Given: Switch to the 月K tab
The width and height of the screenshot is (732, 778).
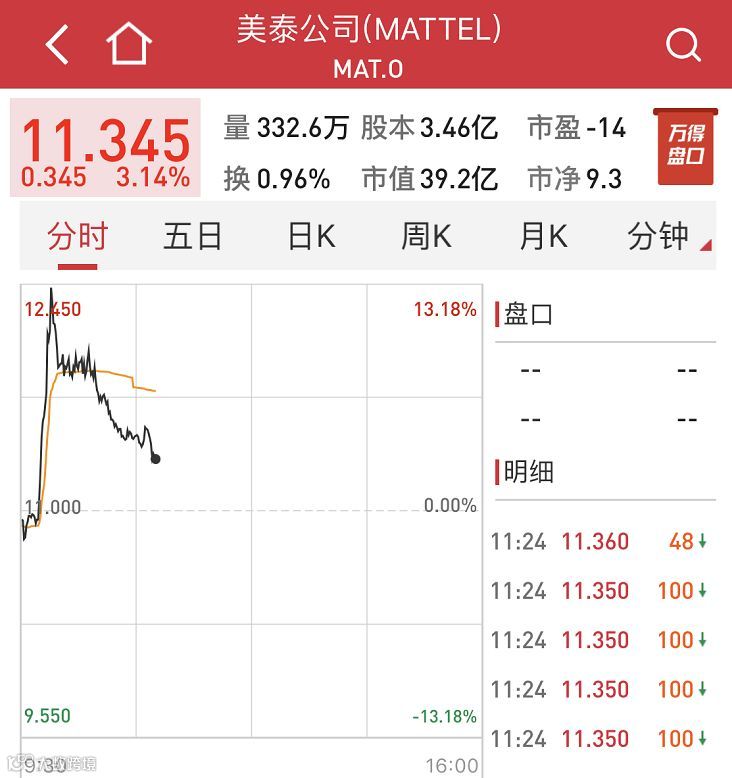Looking at the screenshot, I should click(543, 237).
